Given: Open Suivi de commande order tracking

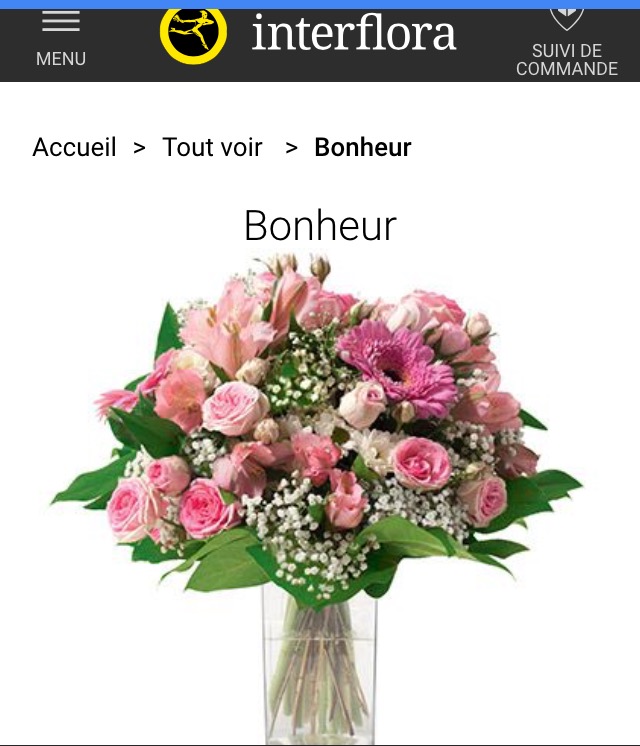Looking at the screenshot, I should [566, 45].
